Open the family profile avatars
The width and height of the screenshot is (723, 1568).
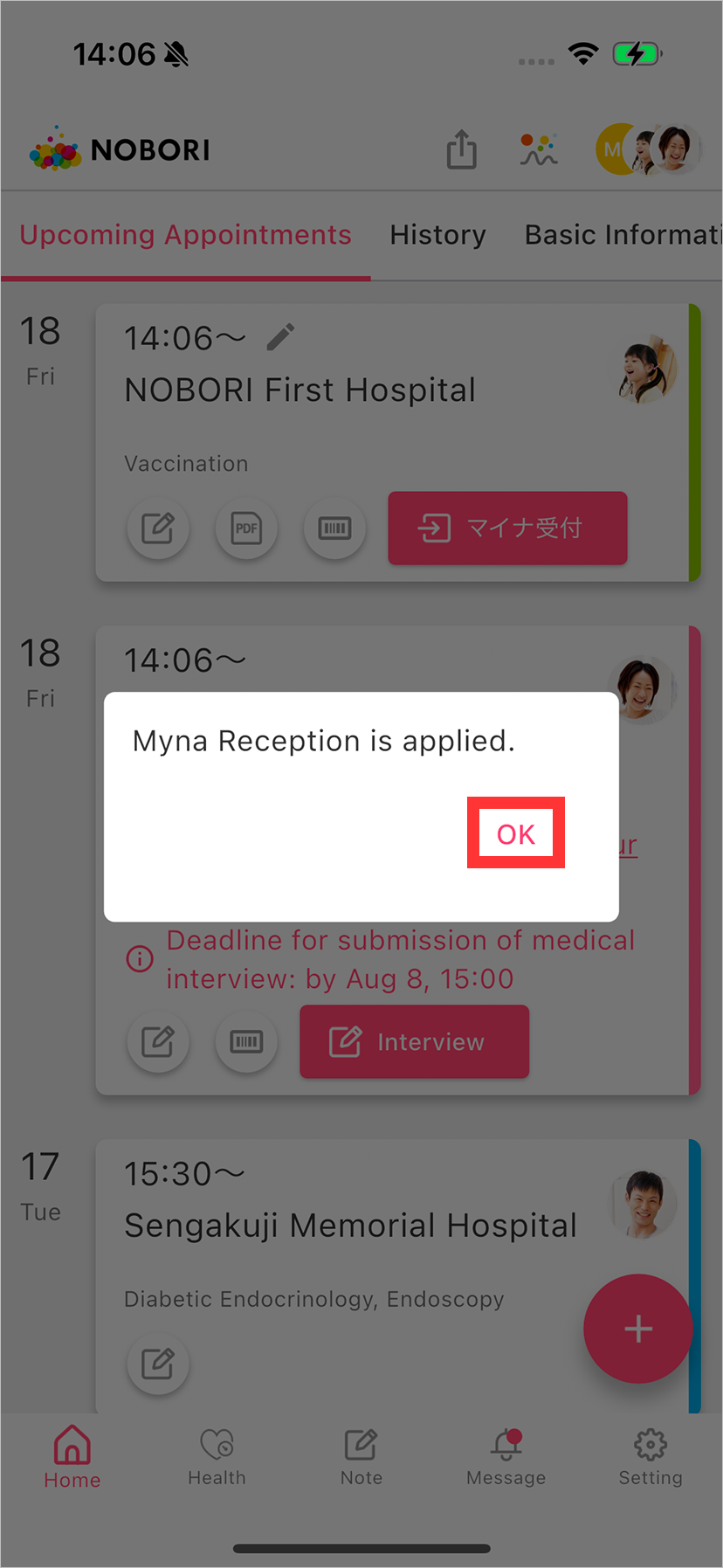648,149
